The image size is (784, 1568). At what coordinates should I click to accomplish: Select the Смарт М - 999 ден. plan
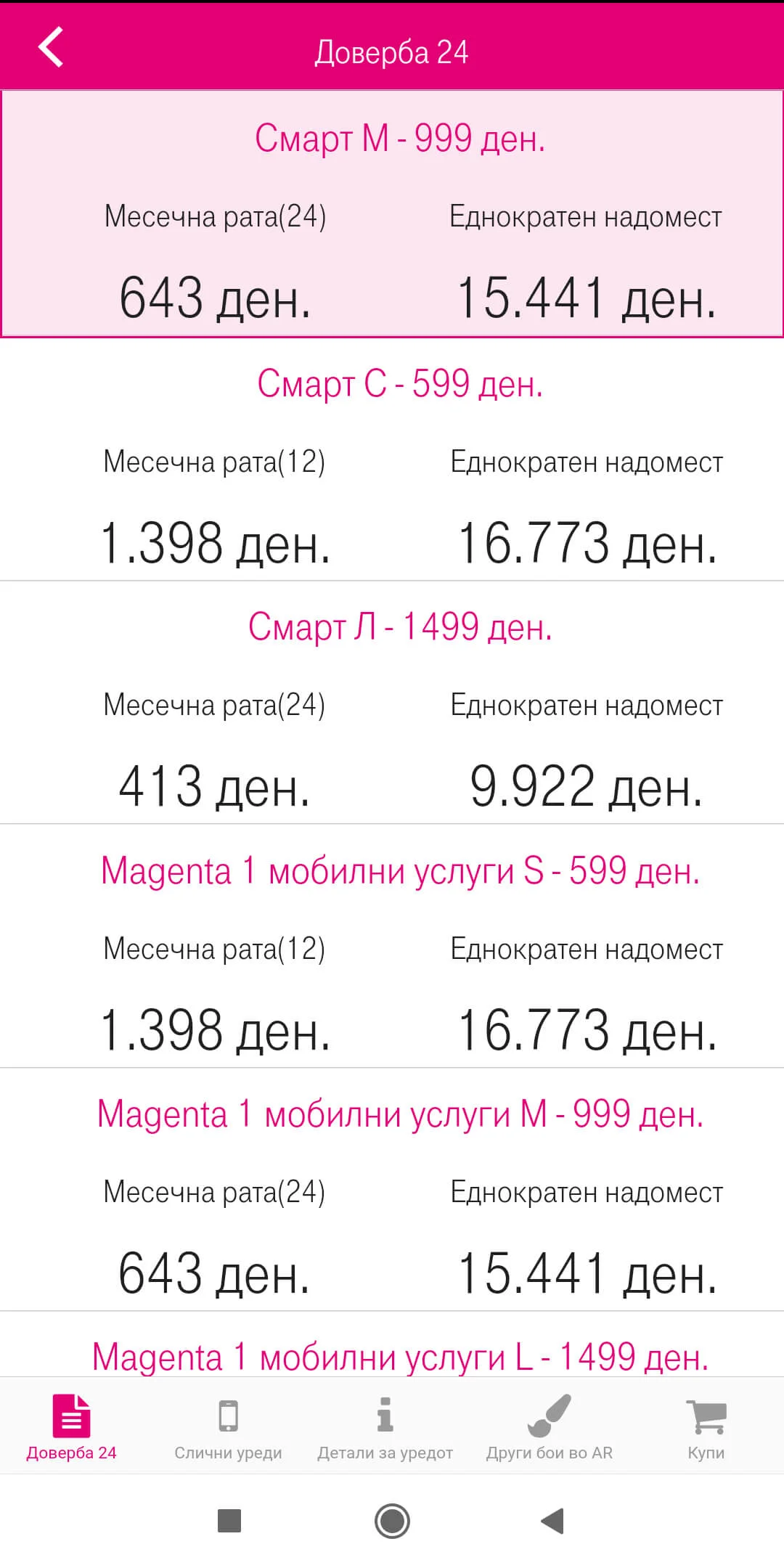(x=392, y=214)
